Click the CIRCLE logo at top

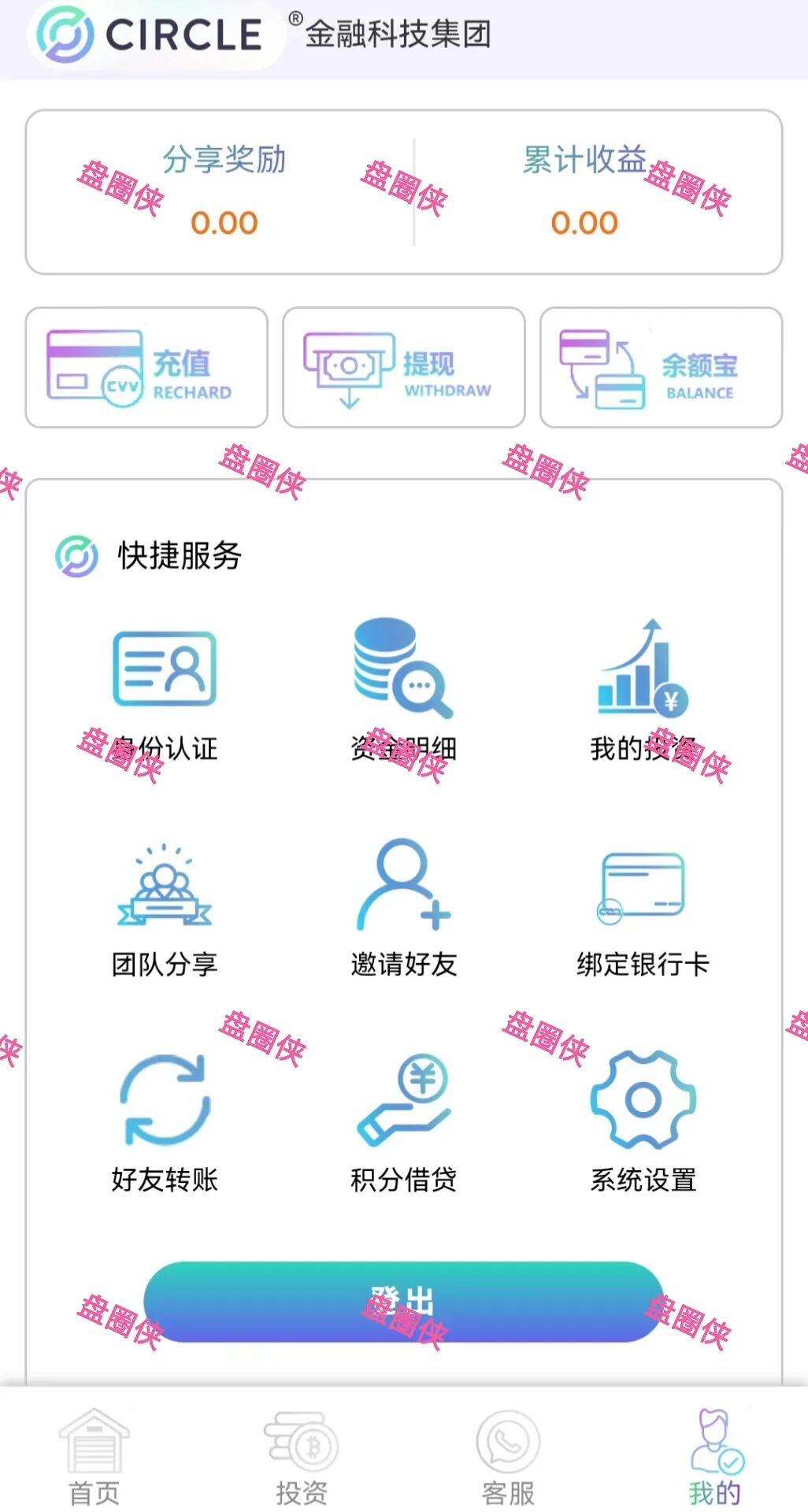point(154,35)
